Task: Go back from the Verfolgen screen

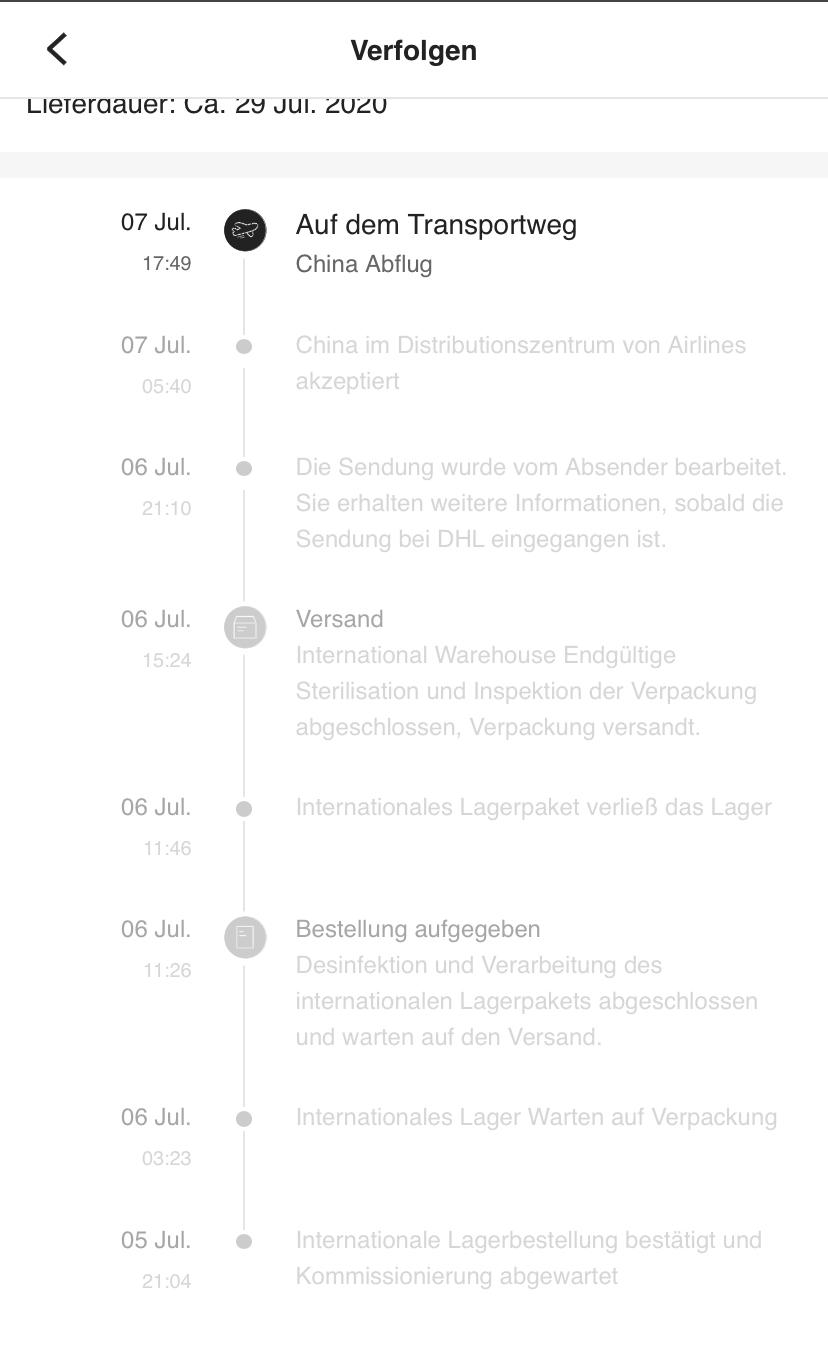Action: [57, 49]
